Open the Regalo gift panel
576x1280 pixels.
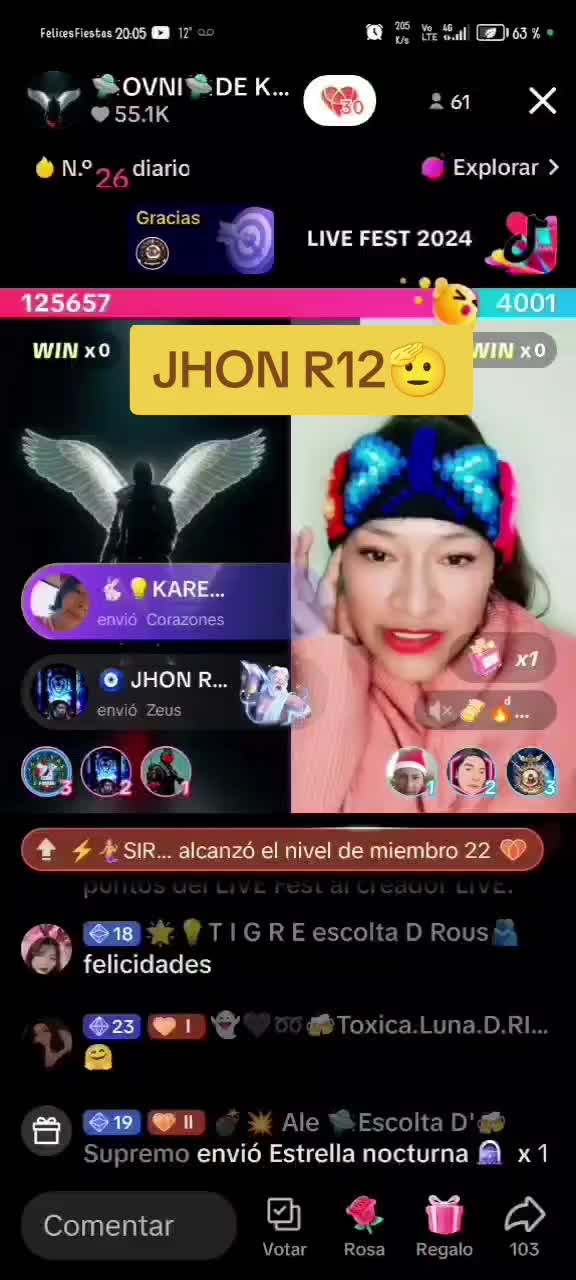444,1228
